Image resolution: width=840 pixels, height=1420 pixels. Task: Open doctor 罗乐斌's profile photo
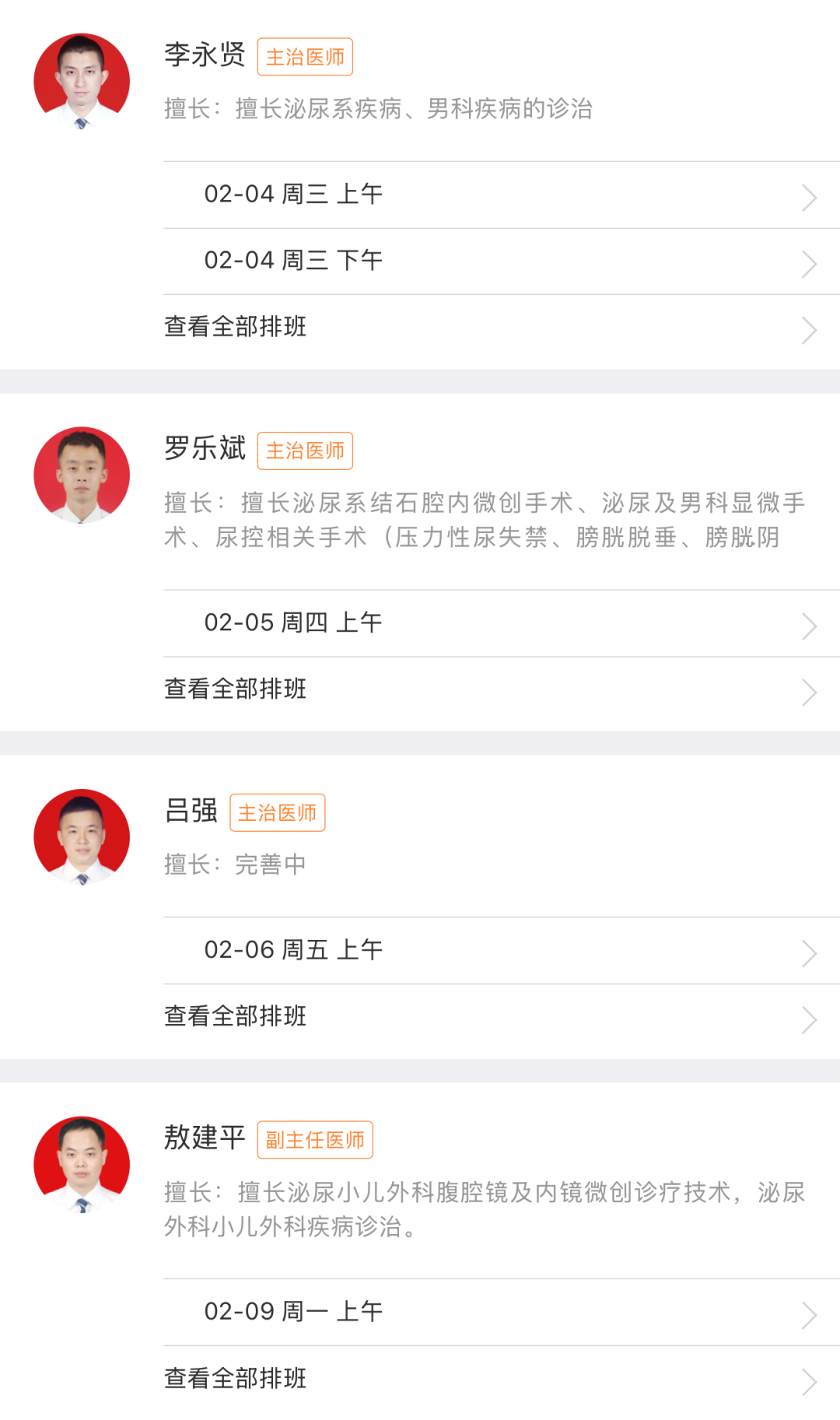[82, 475]
